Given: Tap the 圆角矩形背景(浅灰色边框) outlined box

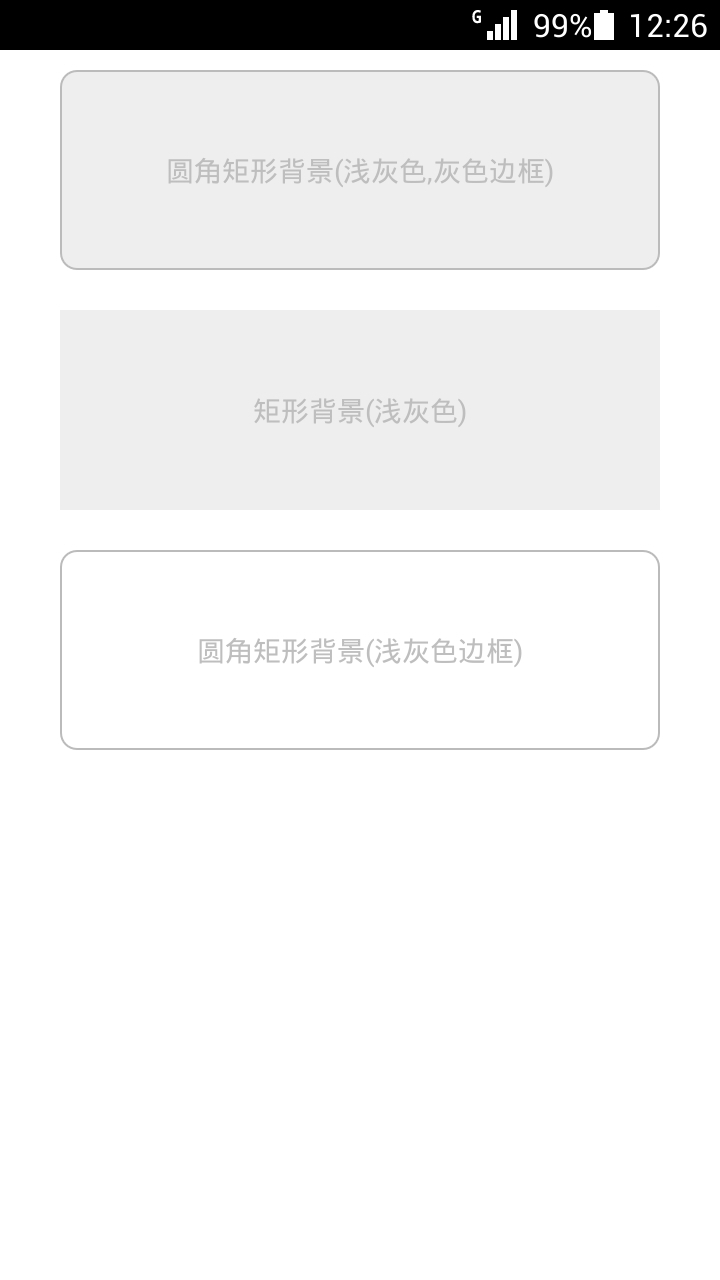Looking at the screenshot, I should pos(360,650).
